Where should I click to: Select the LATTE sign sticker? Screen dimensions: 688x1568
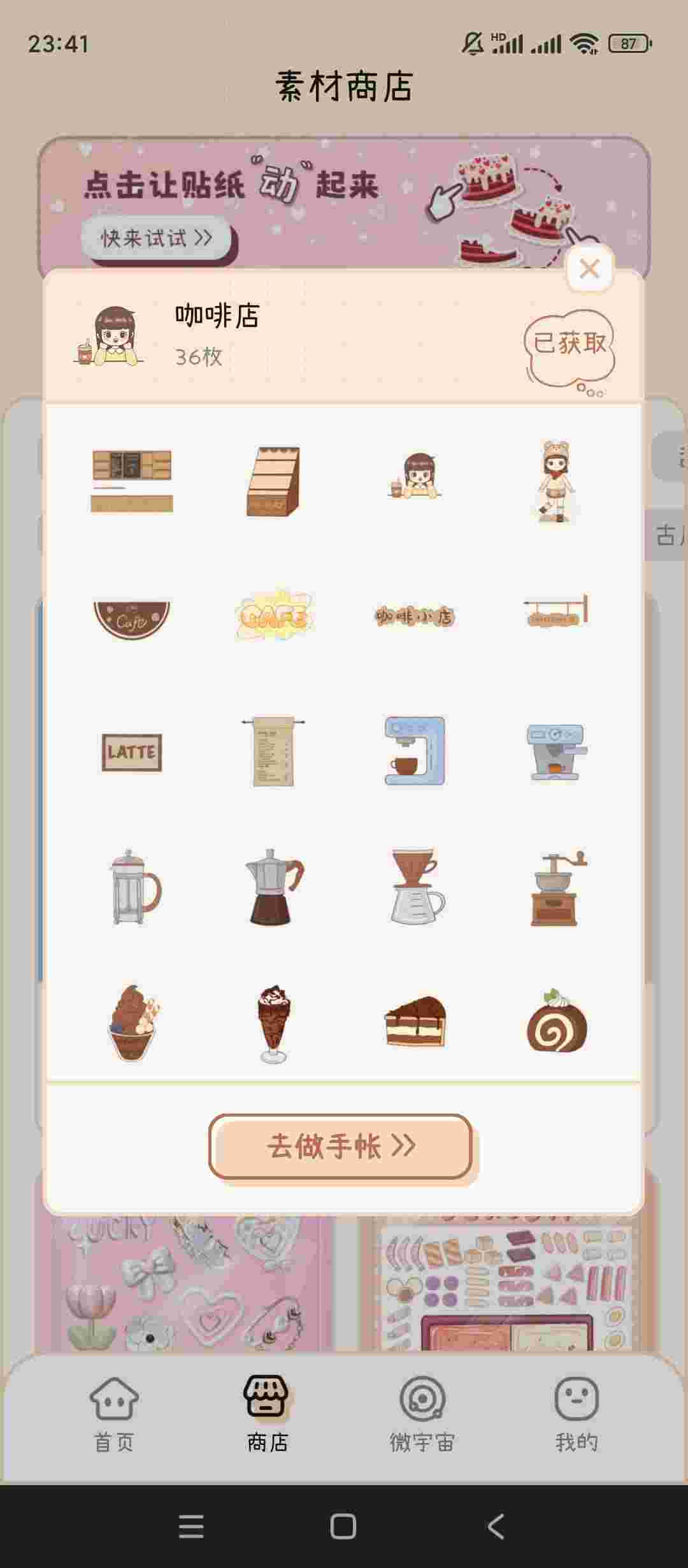click(x=132, y=752)
